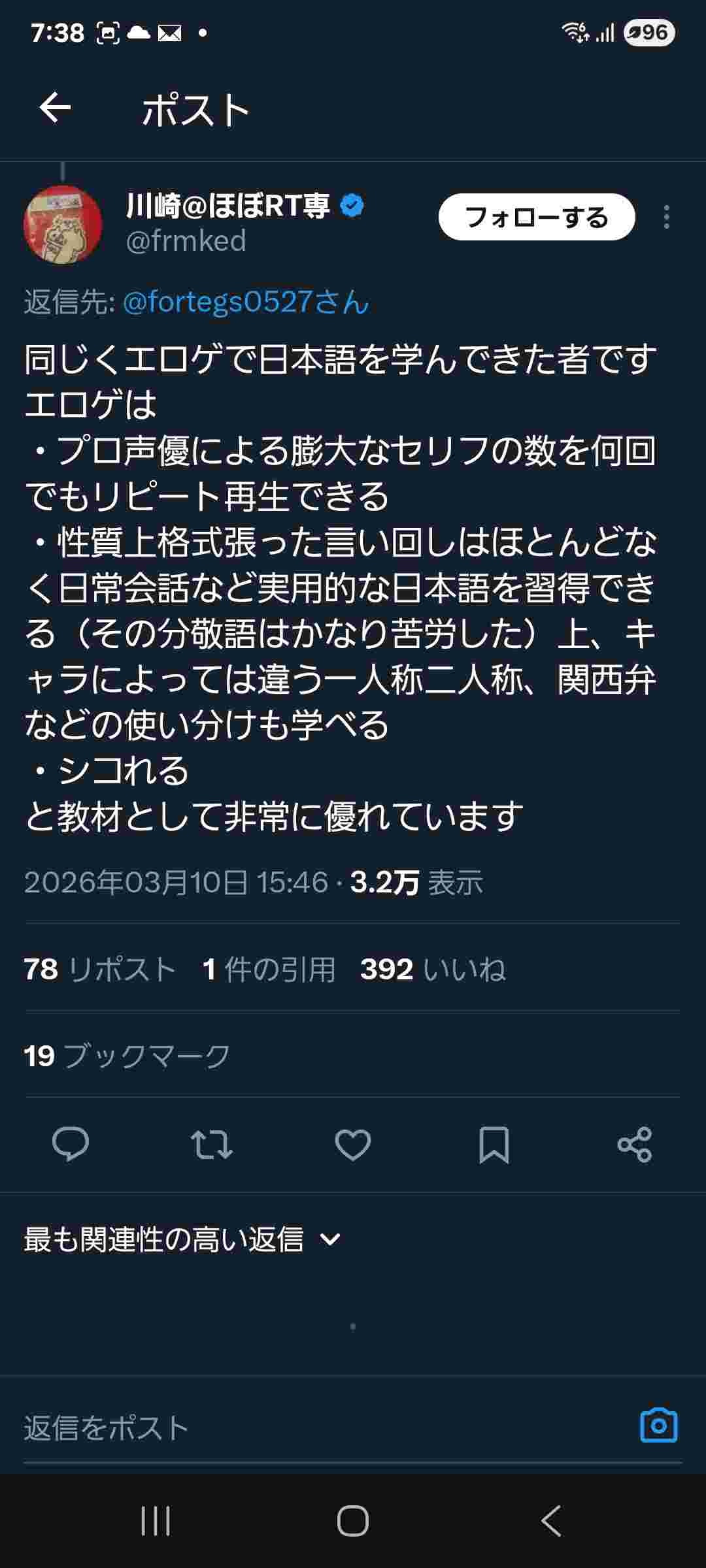Like this post with the heart
This screenshot has width=706, height=1568.
click(x=353, y=1145)
